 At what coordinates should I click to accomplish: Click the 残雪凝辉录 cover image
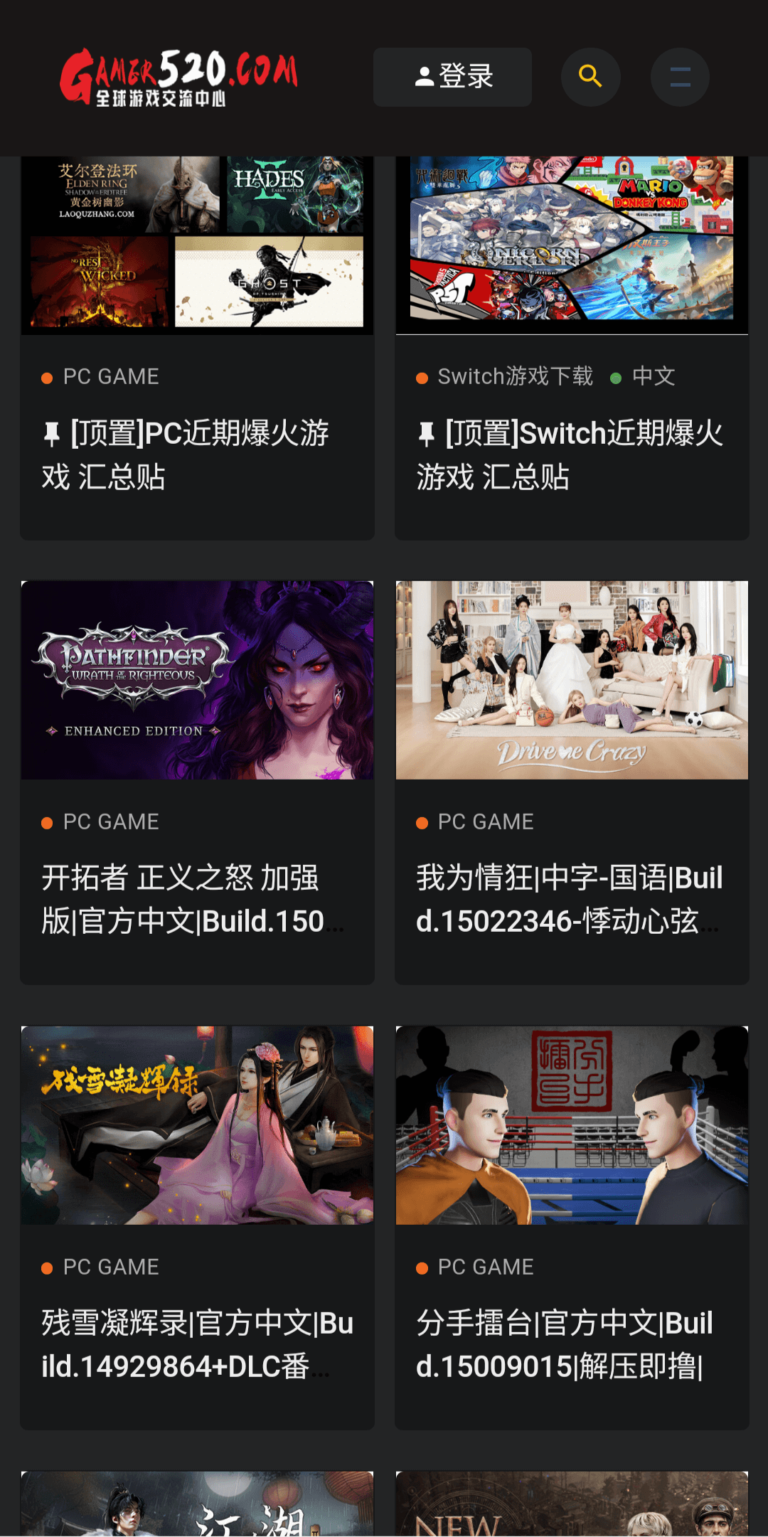pyautogui.click(x=196, y=1124)
